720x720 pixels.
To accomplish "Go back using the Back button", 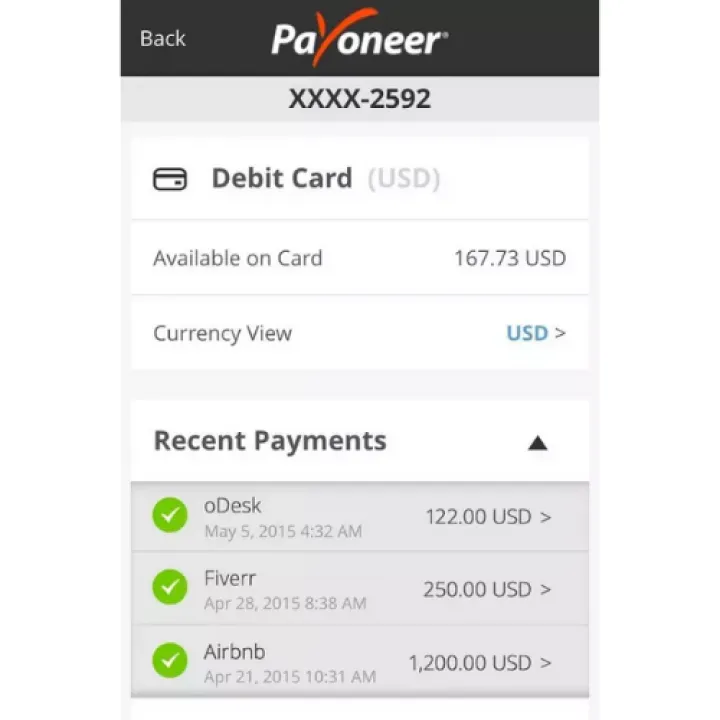I will 162,39.
